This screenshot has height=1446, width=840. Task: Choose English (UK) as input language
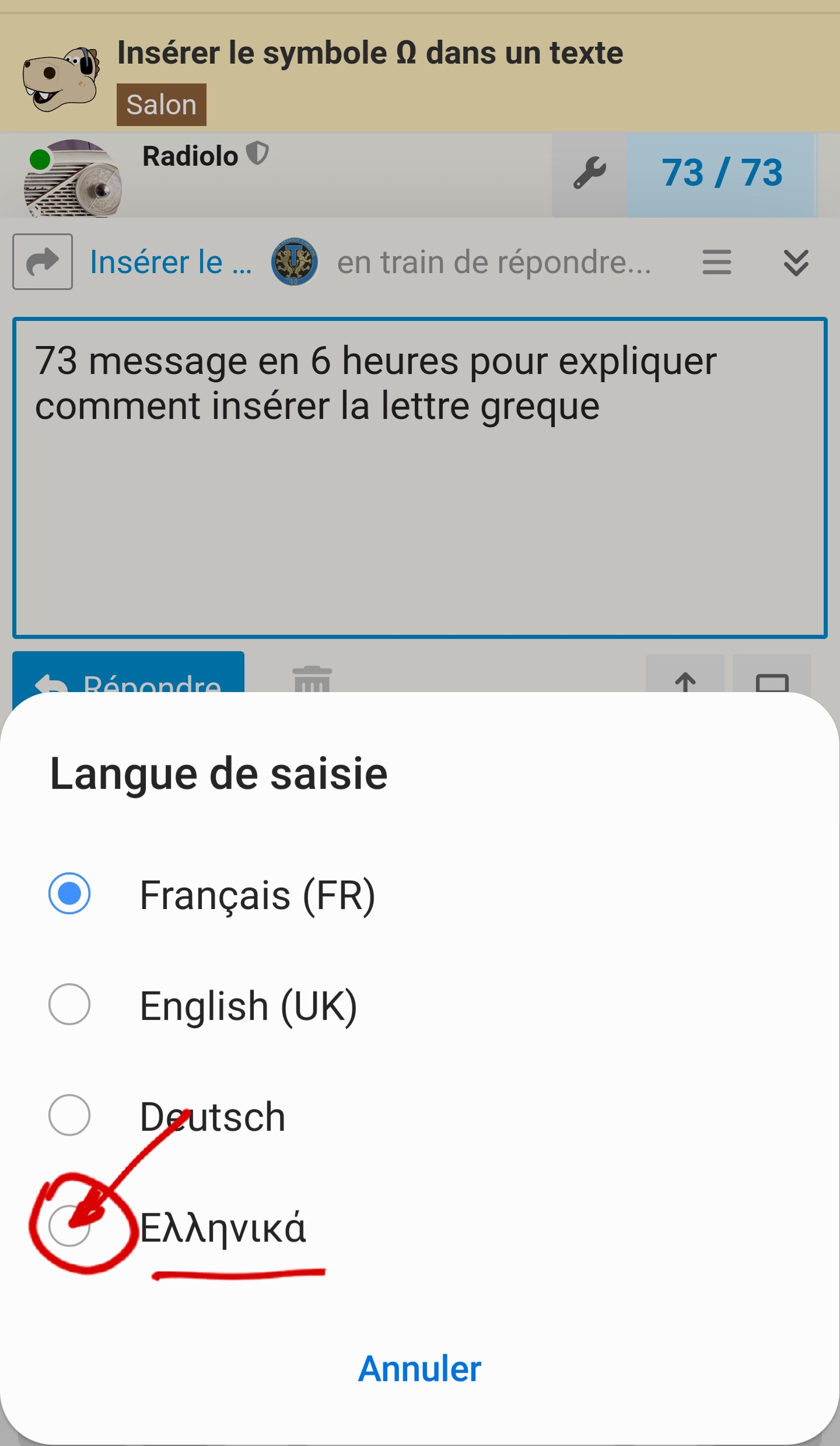[420, 1005]
